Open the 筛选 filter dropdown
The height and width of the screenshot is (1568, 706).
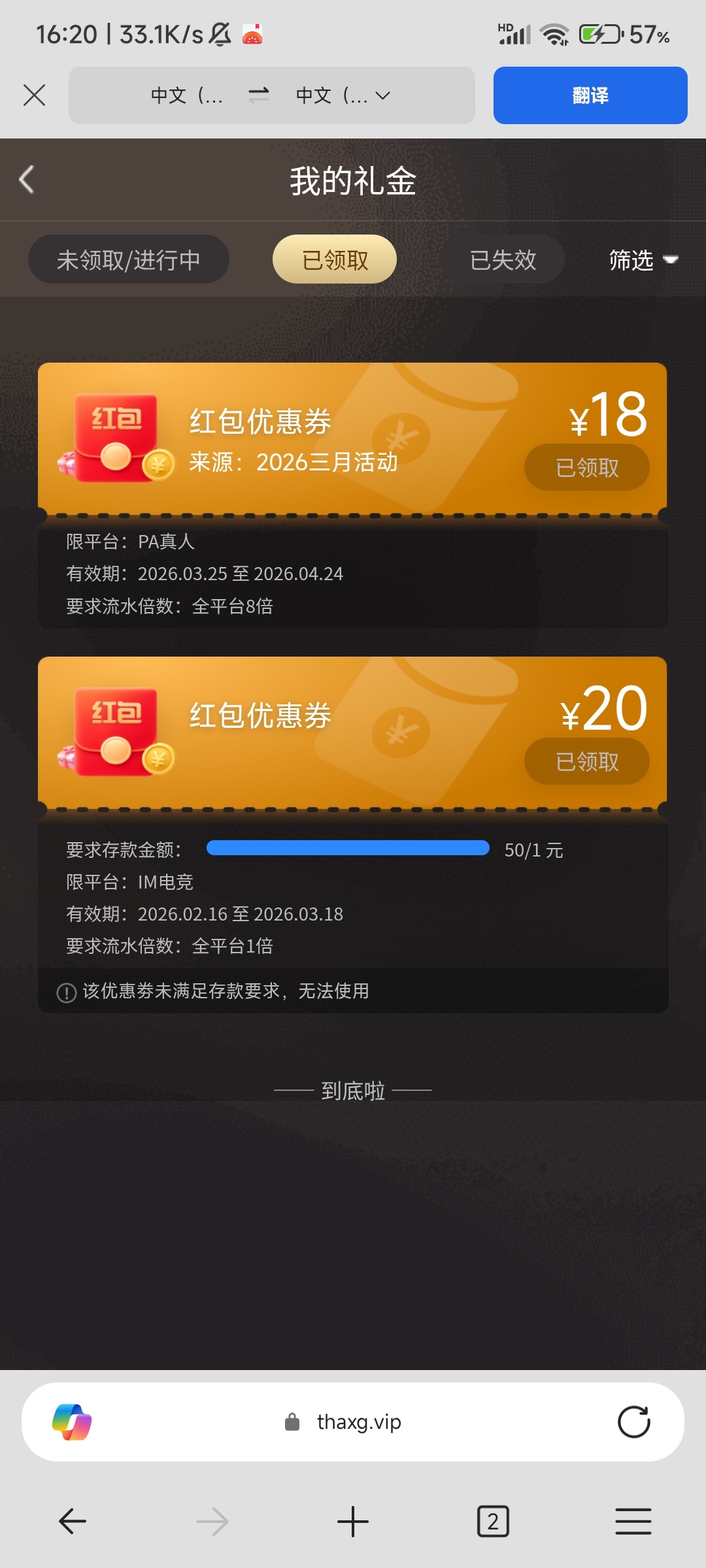[x=643, y=260]
